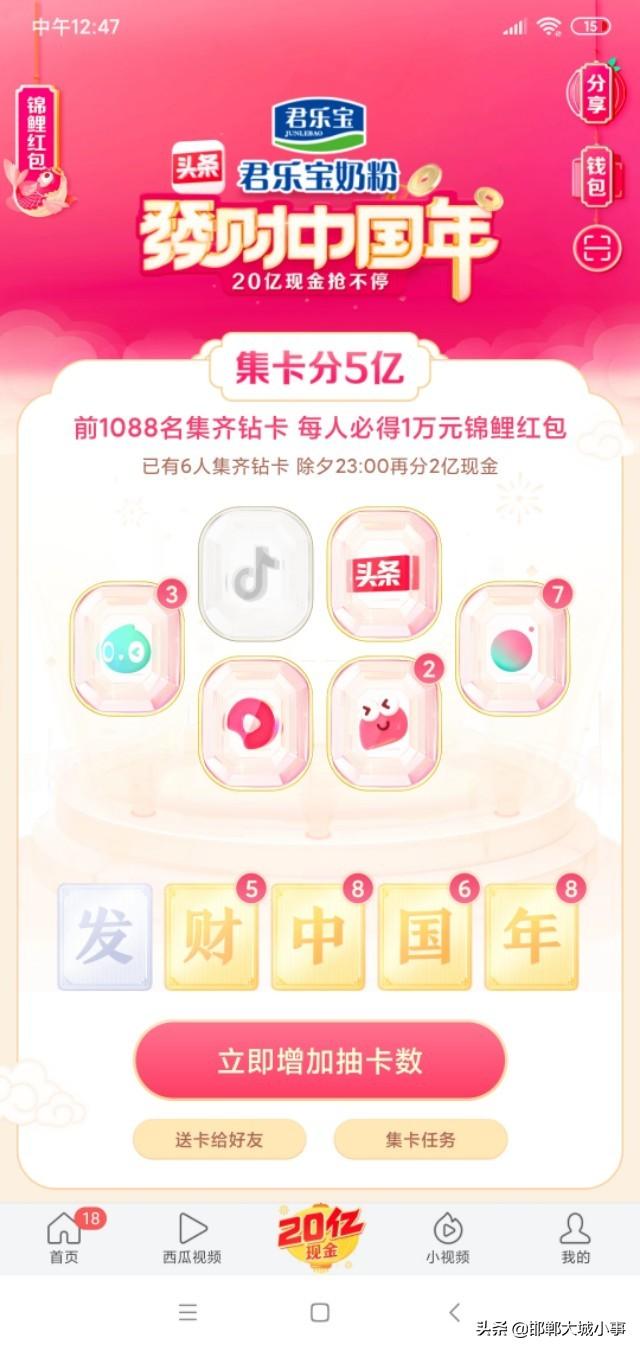Open 送卡给好友 to gift cards
This screenshot has width=640, height=1351.
tap(219, 1139)
